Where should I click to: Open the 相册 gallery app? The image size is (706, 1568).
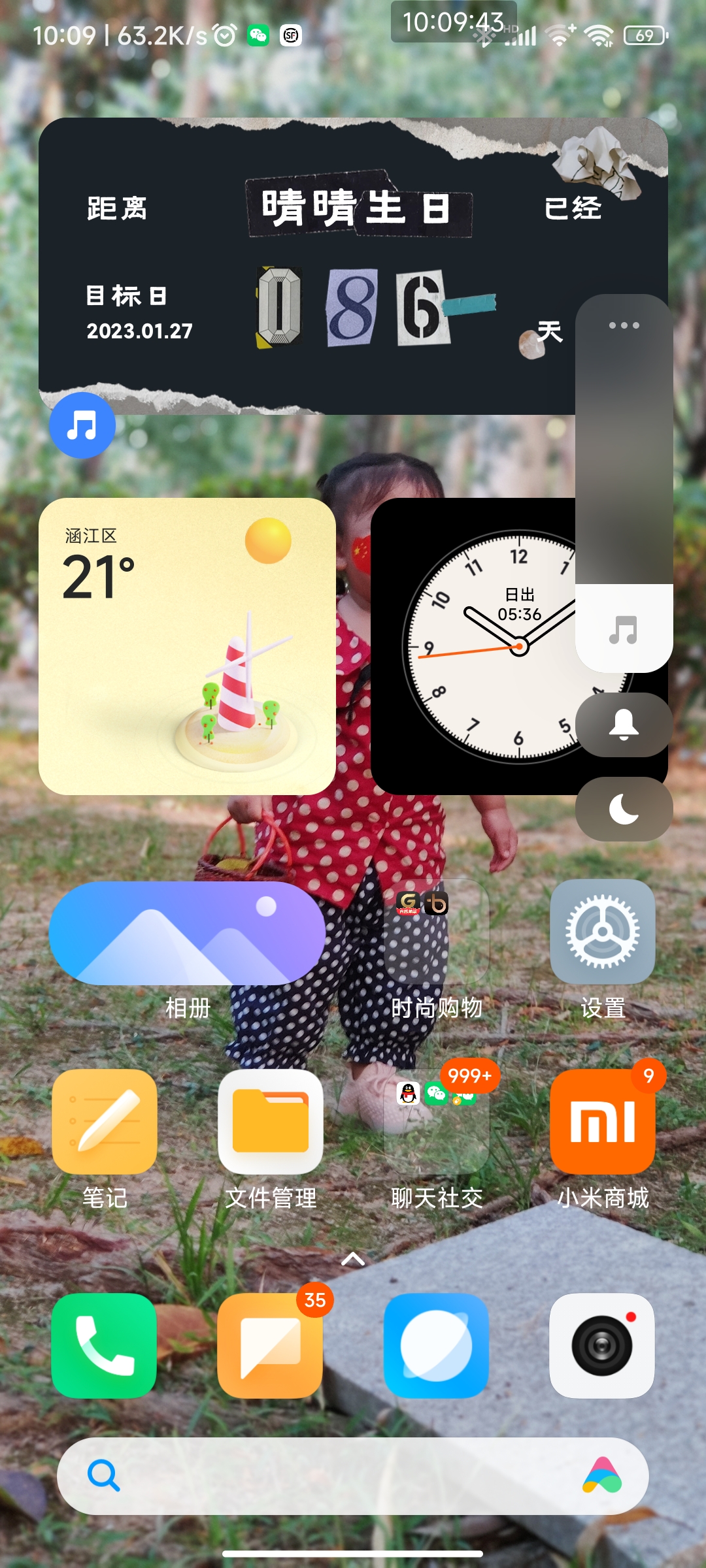[x=188, y=933]
